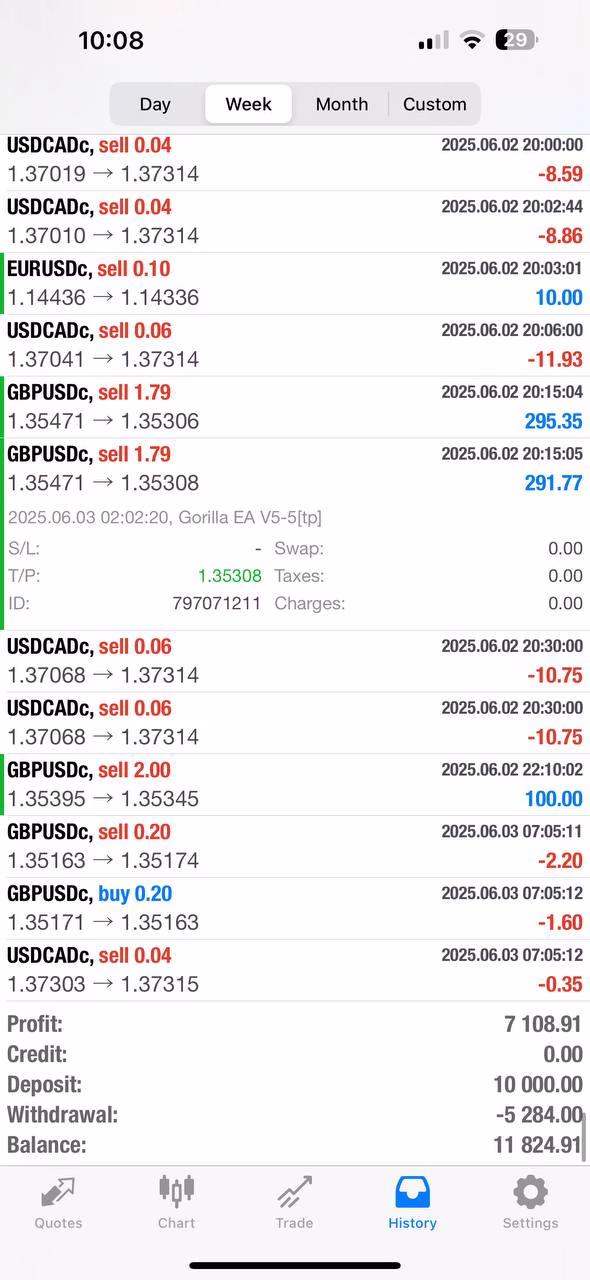Switch to the Month period

[342, 104]
